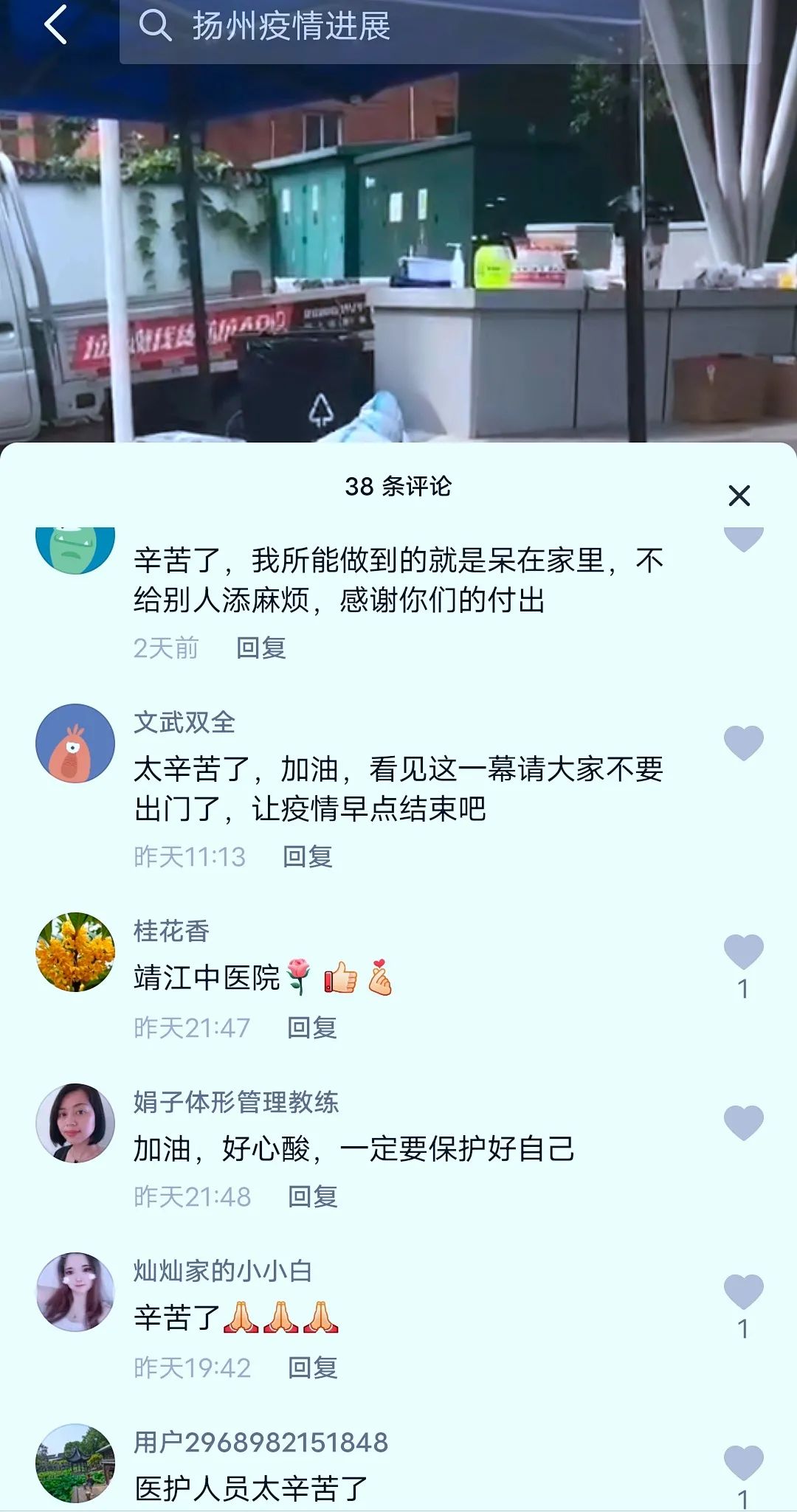Screen dimensions: 797x1512
Task: Open 桂花香's profile avatar
Action: [x=75, y=952]
